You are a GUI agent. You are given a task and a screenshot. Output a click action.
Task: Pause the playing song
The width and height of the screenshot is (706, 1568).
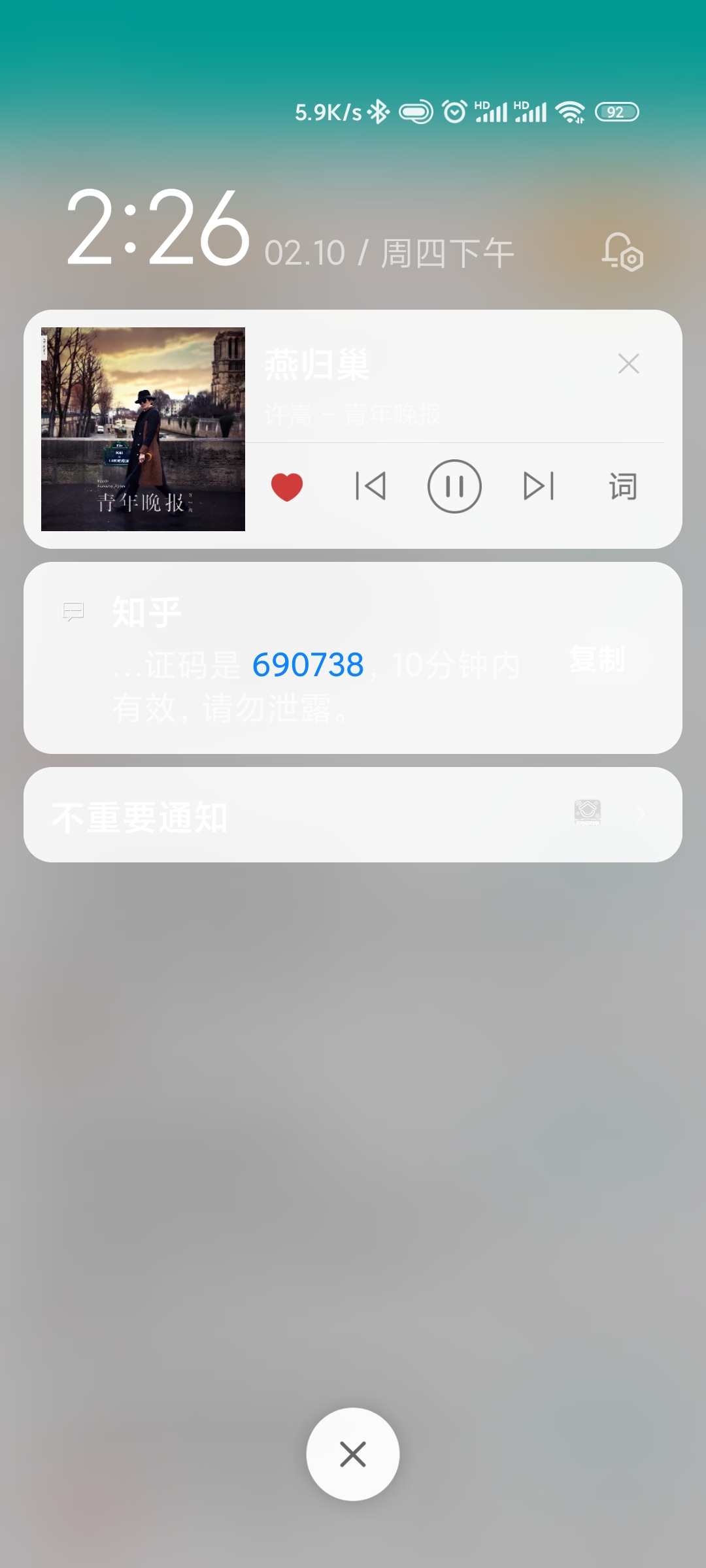454,486
